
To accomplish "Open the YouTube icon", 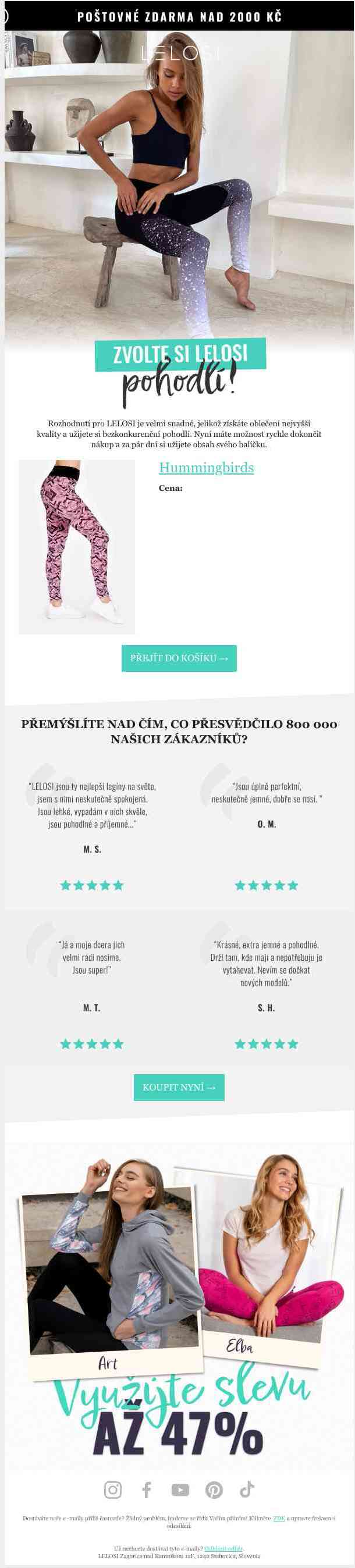I will tap(180, 1489).
